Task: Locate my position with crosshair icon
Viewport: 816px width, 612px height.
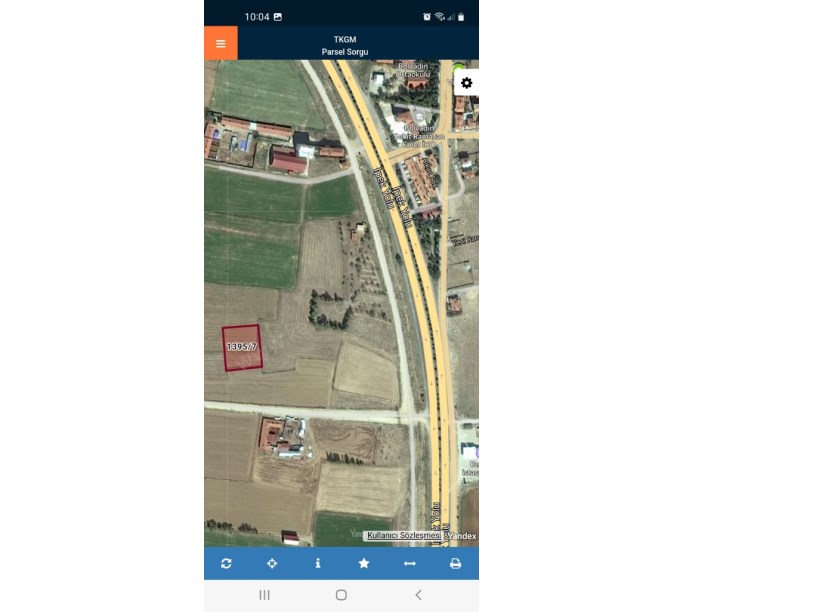Action: coord(272,564)
